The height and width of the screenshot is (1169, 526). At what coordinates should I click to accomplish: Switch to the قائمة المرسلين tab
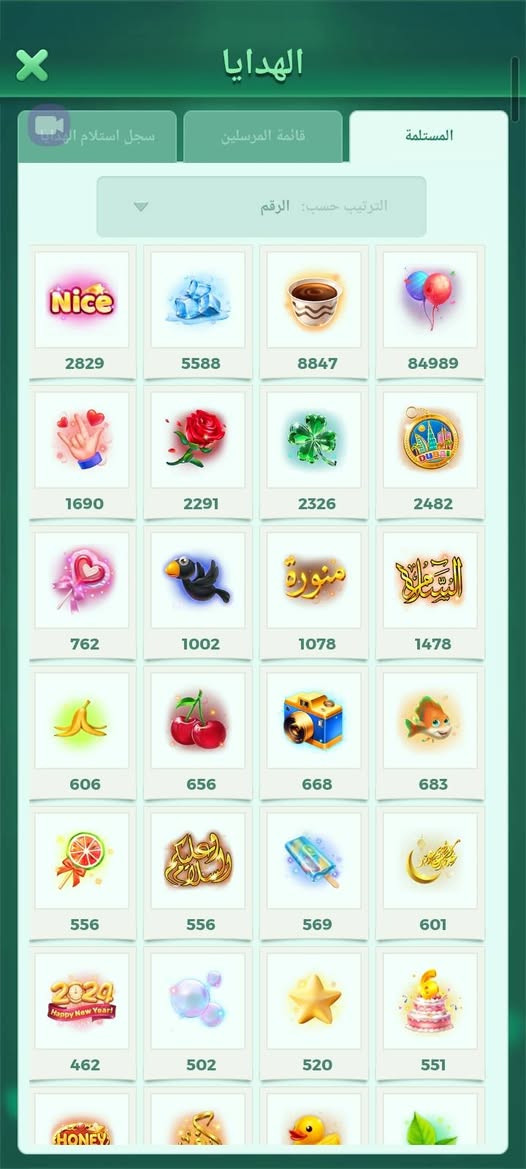click(263, 136)
